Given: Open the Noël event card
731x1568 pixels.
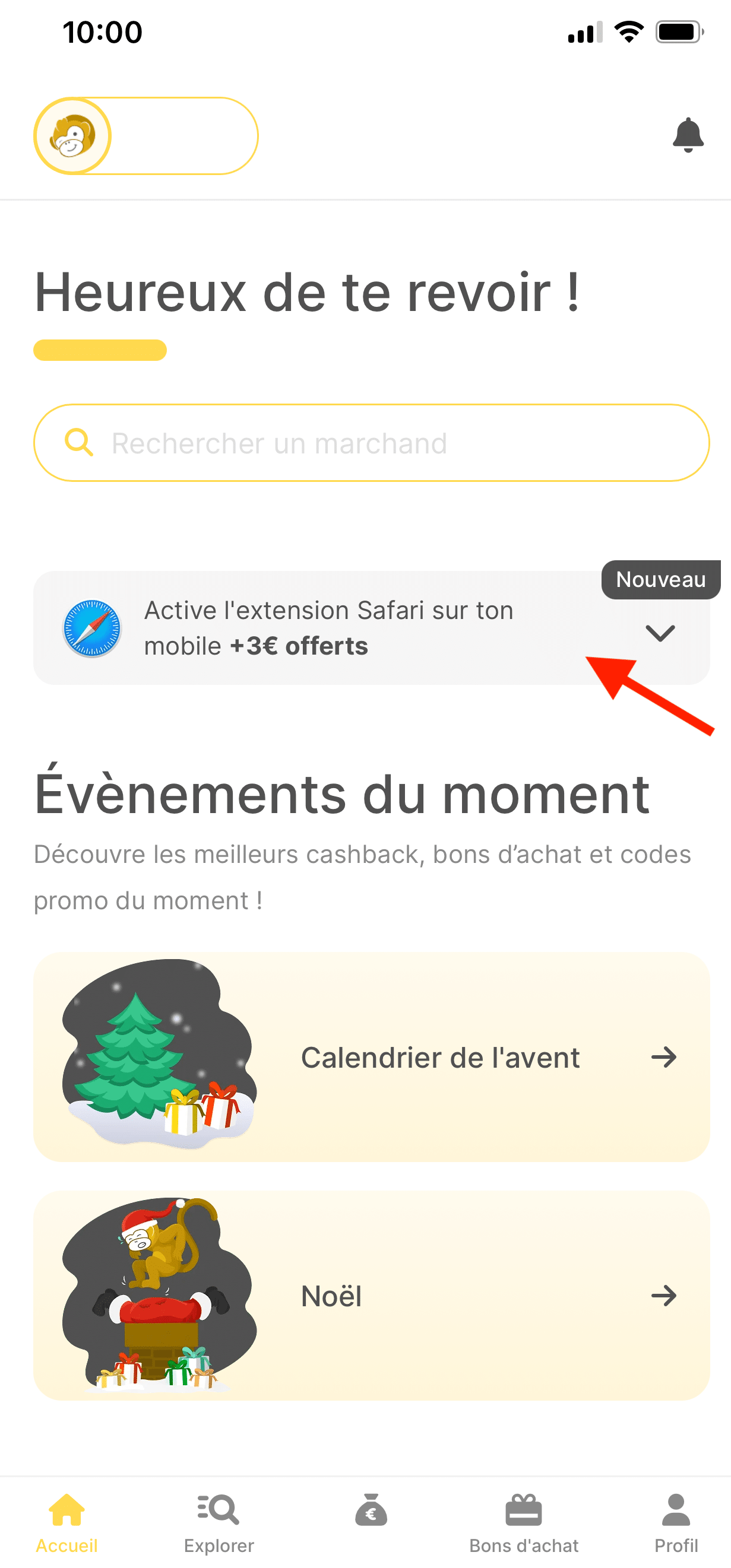Looking at the screenshot, I should click(372, 1296).
